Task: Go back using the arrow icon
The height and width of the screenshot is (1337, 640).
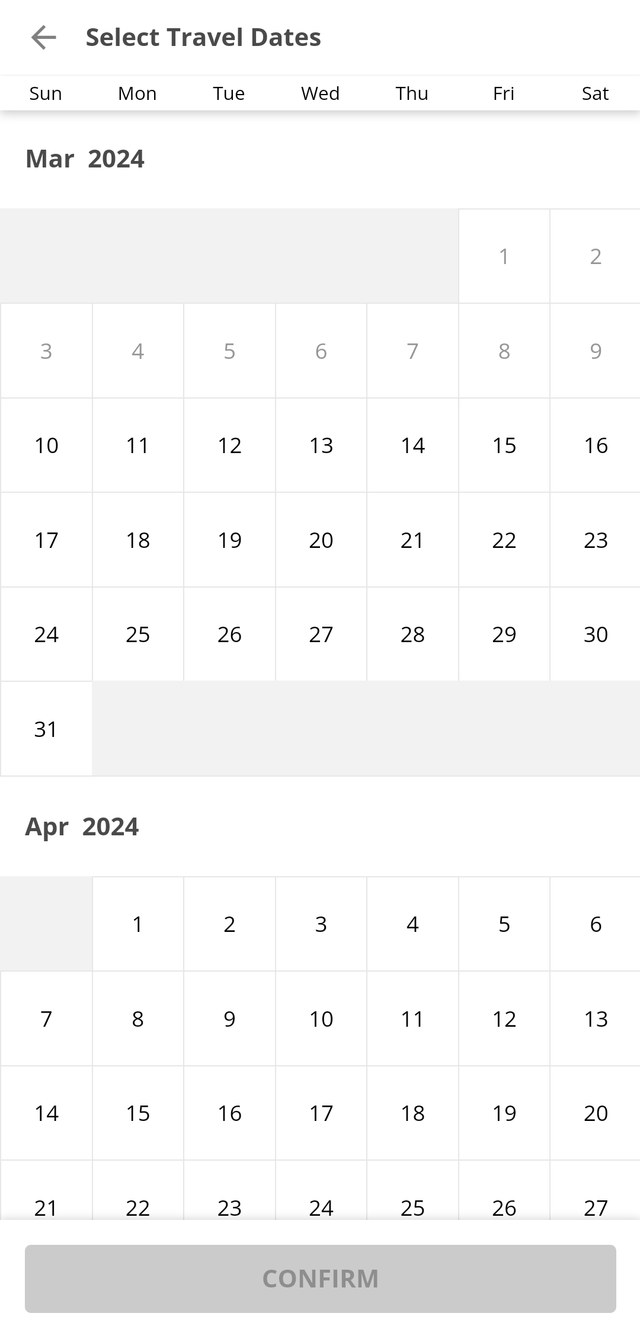Action: tap(43, 38)
